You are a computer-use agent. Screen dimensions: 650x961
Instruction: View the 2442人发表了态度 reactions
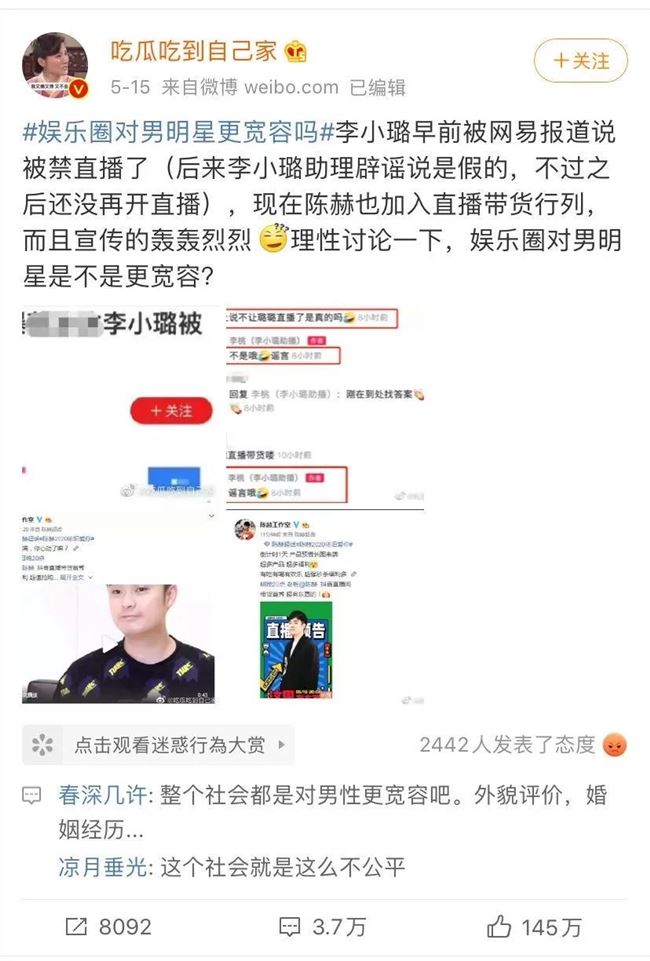pyautogui.click(x=520, y=745)
